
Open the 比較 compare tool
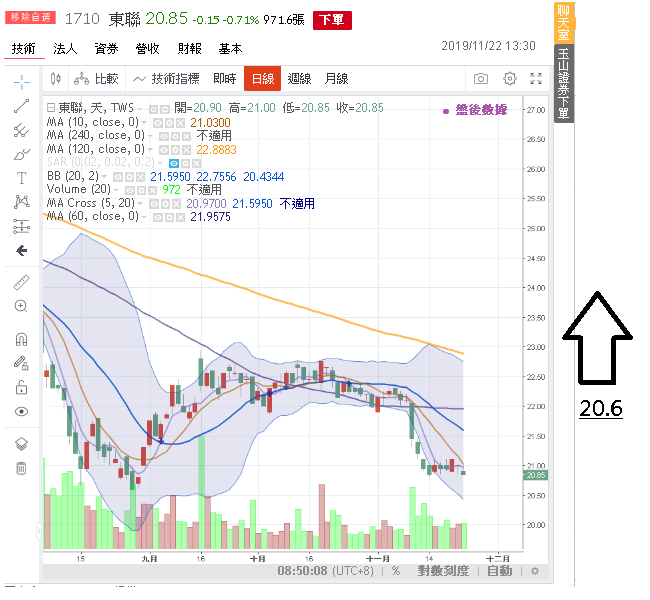97,79
